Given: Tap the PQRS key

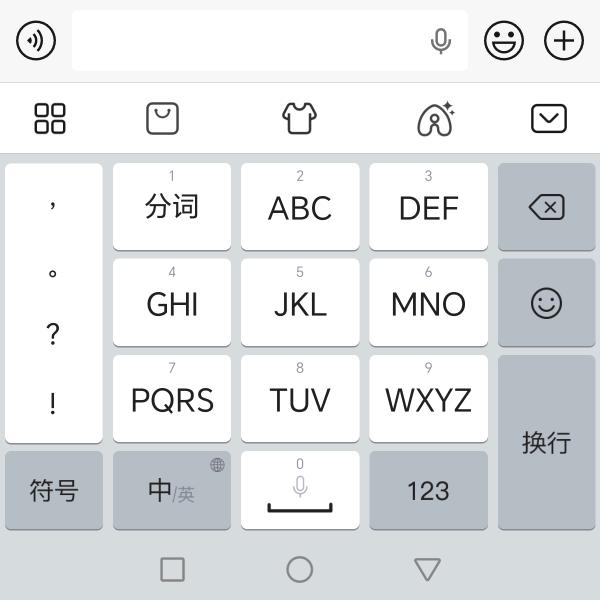Looking at the screenshot, I should (172, 398).
